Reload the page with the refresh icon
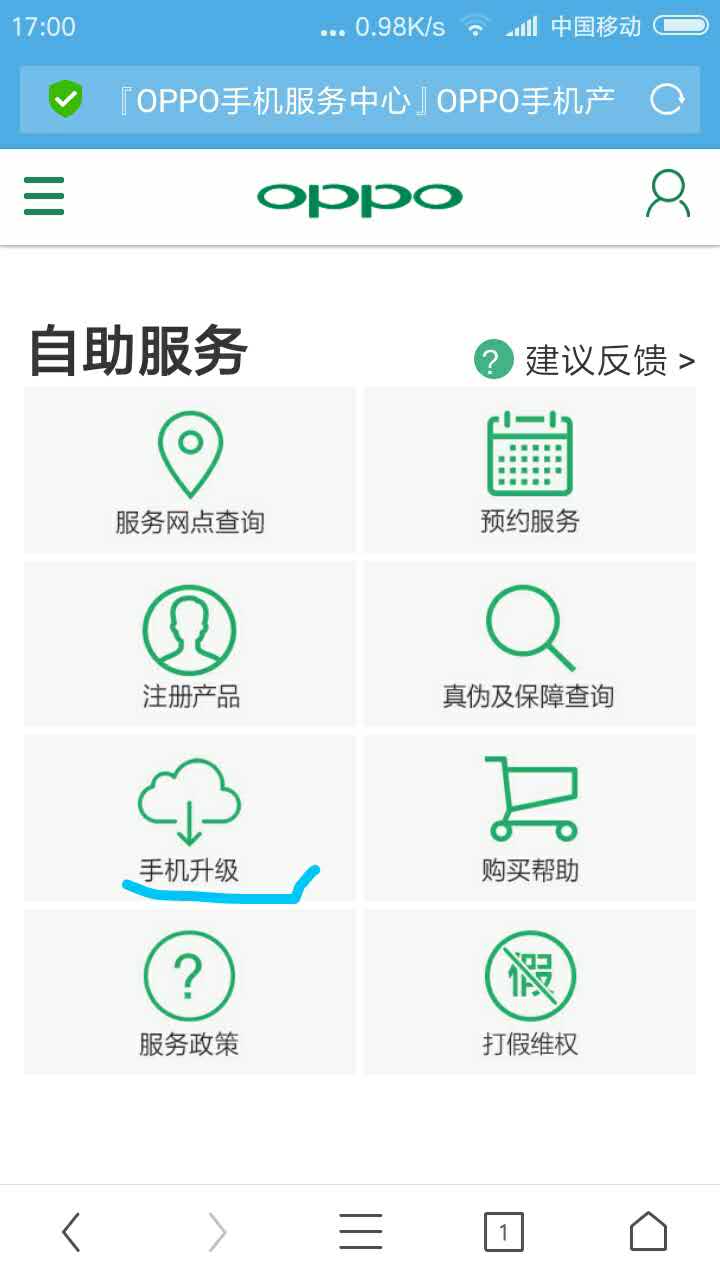Screen dimensions: 720x1280 [667, 100]
